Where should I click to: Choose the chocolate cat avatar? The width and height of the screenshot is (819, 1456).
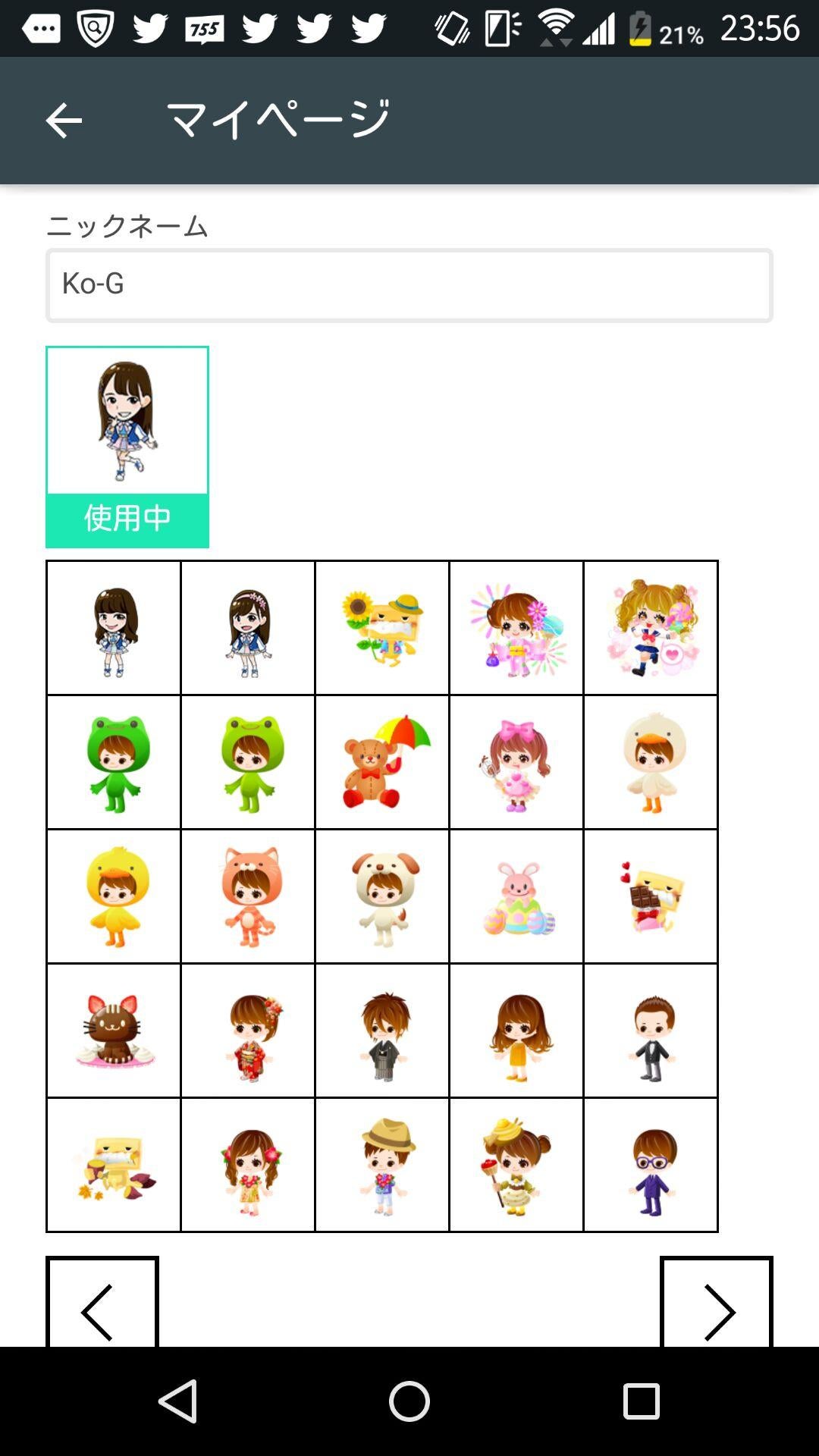[114, 1031]
